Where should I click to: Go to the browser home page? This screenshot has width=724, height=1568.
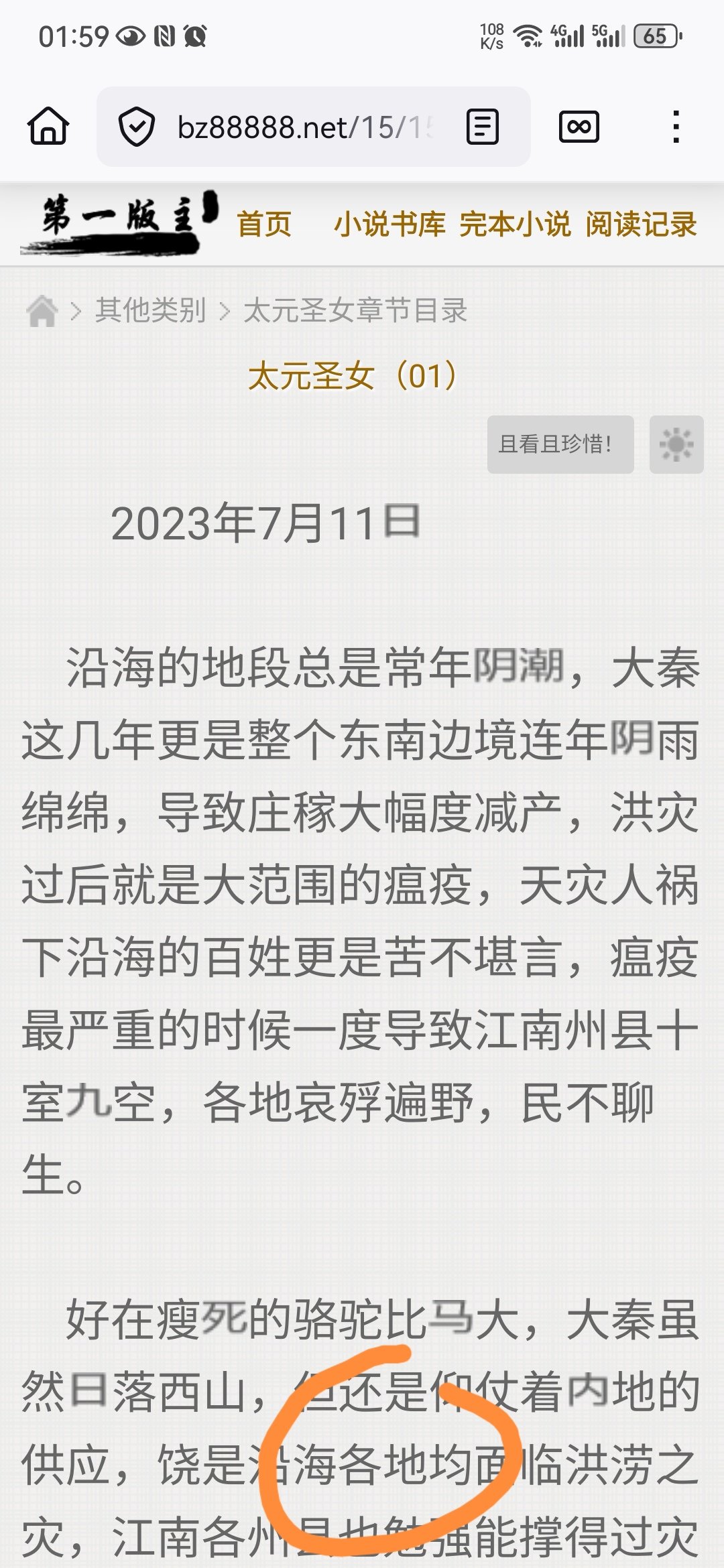click(x=48, y=127)
